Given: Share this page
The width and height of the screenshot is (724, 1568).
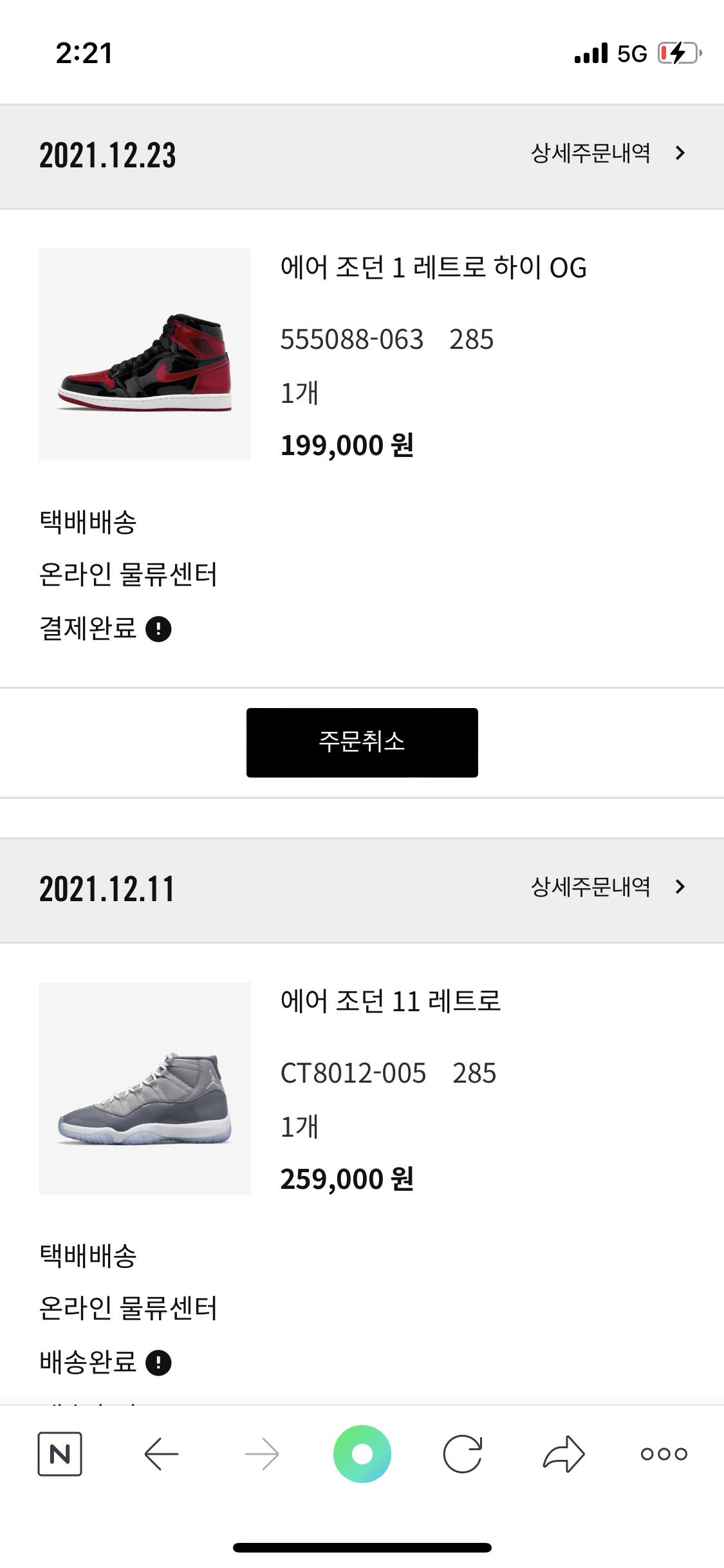Looking at the screenshot, I should click(x=564, y=1453).
